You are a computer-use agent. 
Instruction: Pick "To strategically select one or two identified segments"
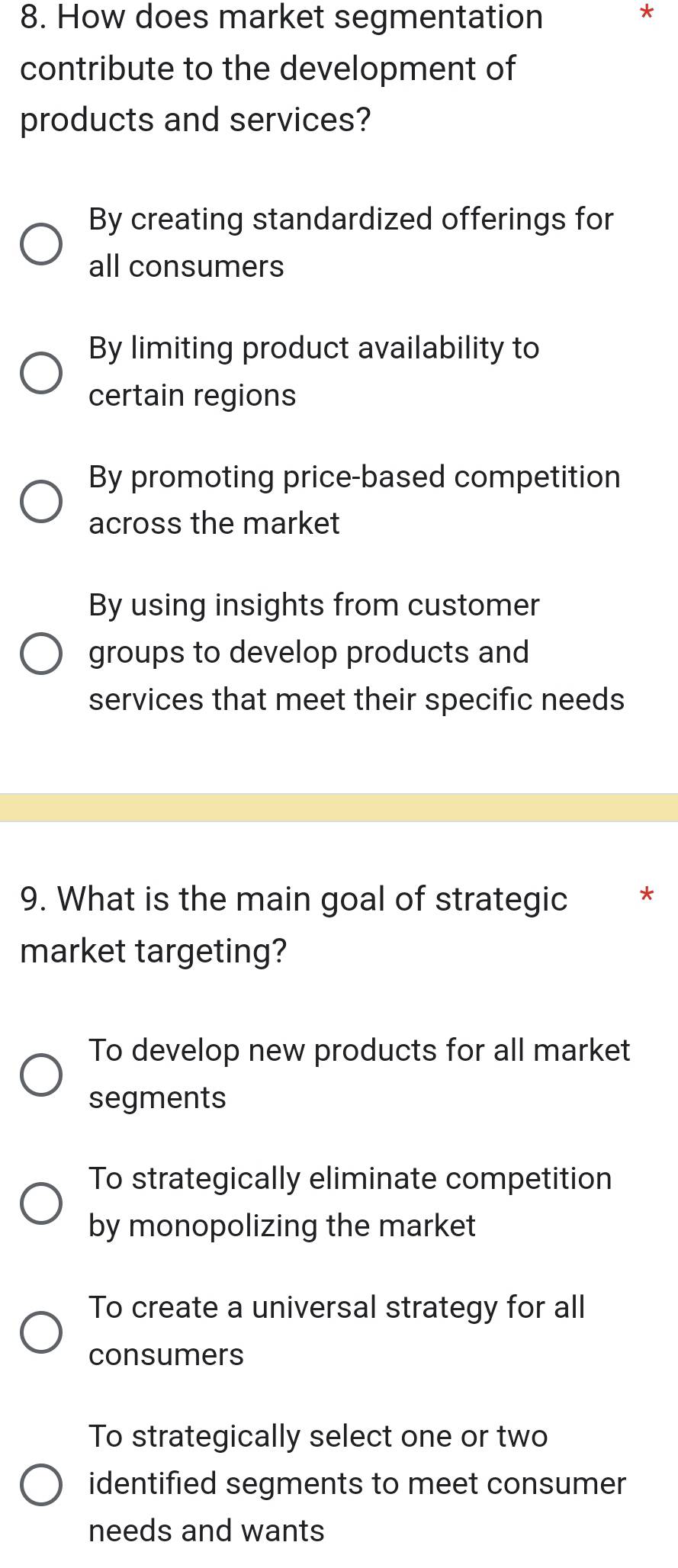tap(42, 1484)
